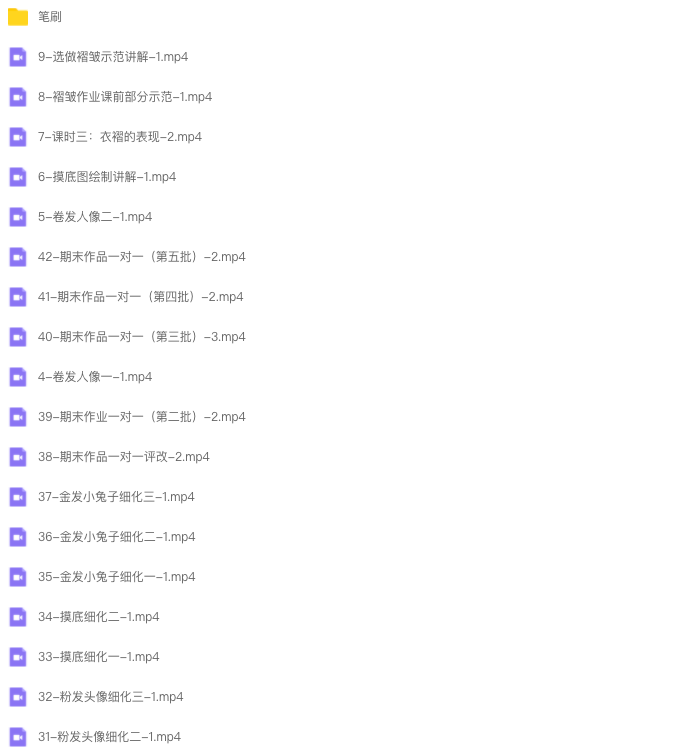
Task: Open 42-期末作品一对一（第五批）-2.mp4
Action: (141, 257)
